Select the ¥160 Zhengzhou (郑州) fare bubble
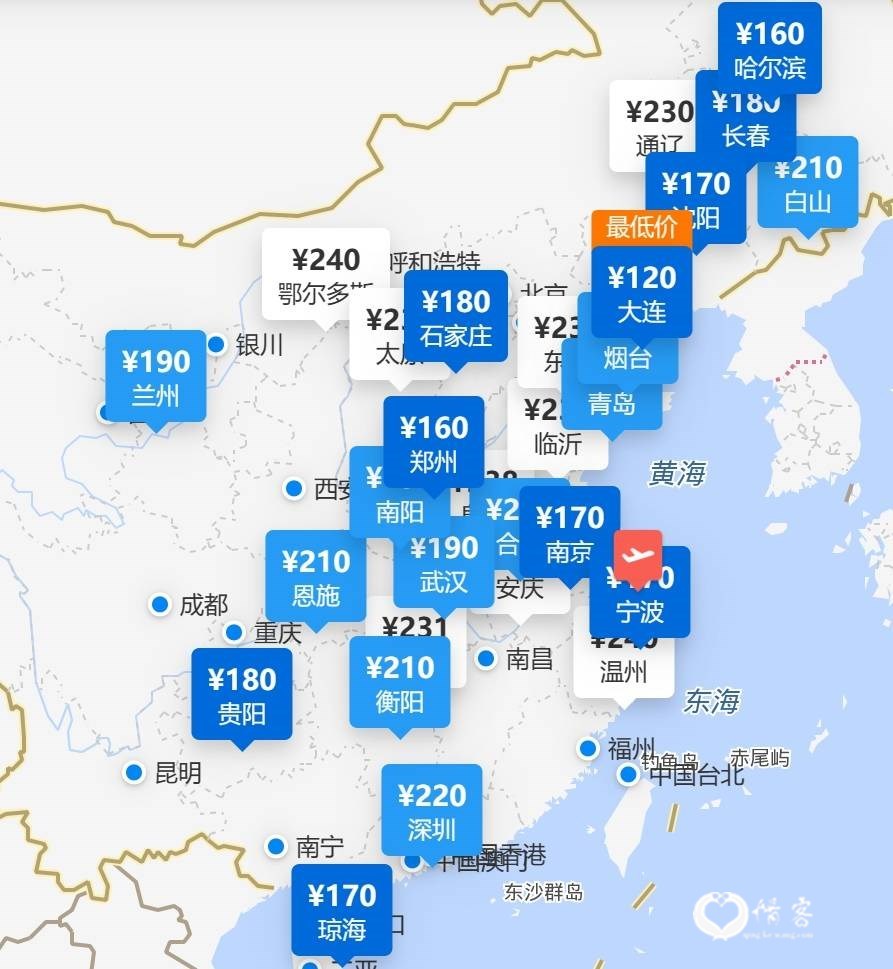The height and width of the screenshot is (969, 893). pos(433,443)
